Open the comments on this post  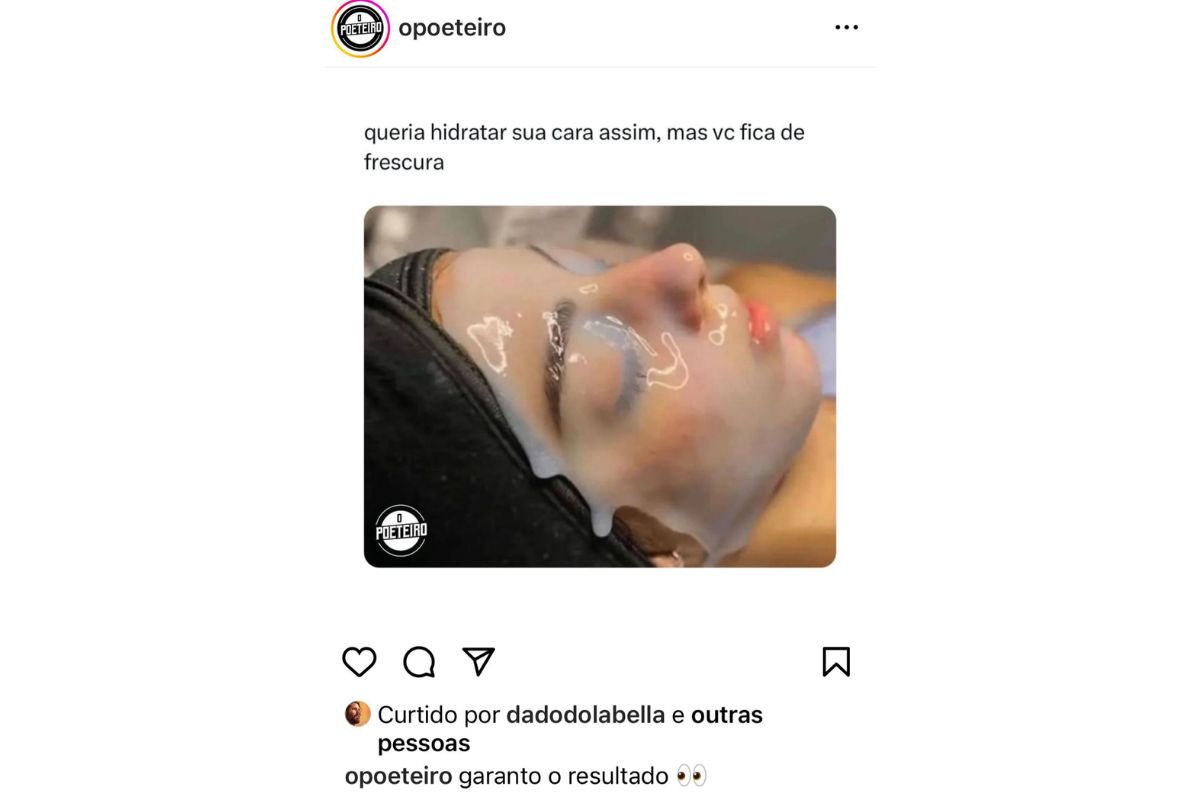[419, 662]
